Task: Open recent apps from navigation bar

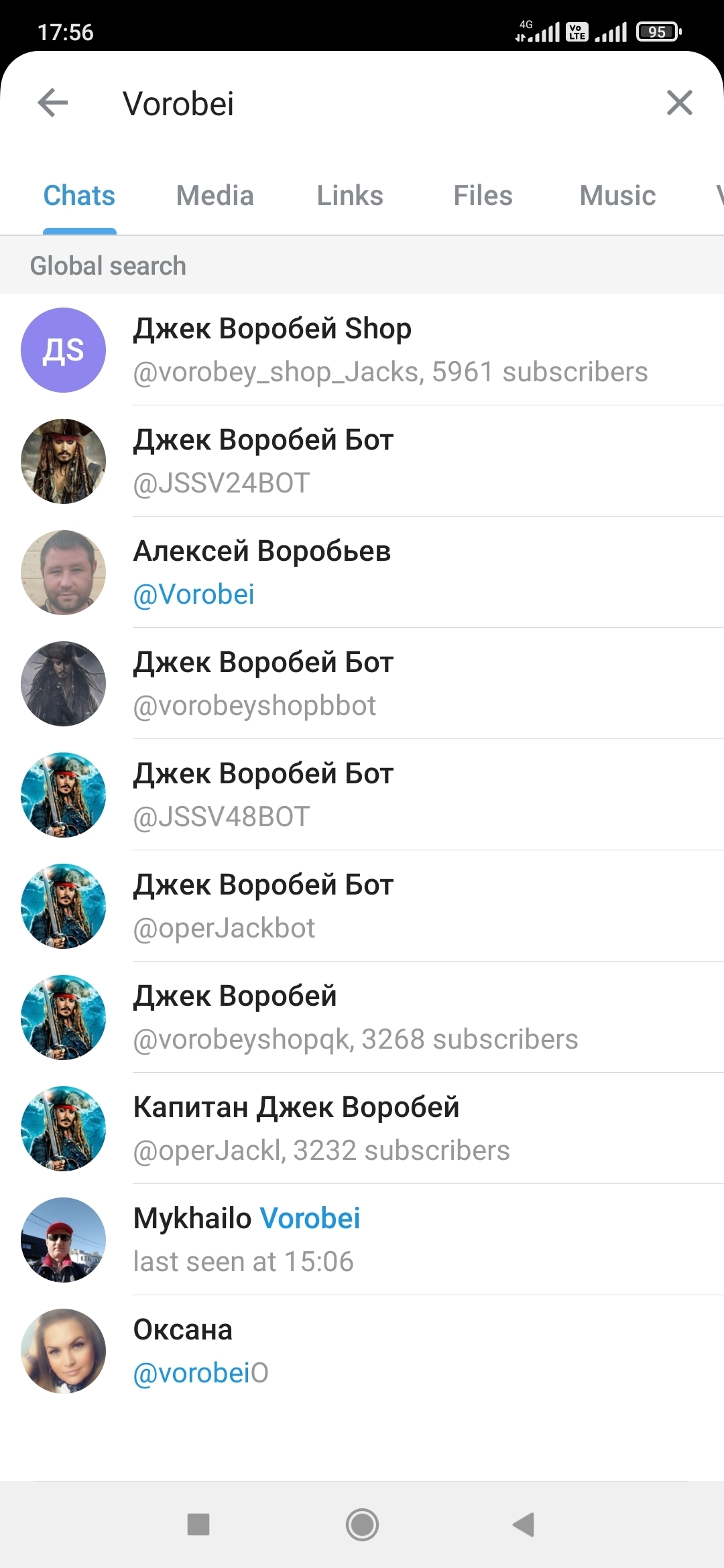Action: (x=198, y=1525)
